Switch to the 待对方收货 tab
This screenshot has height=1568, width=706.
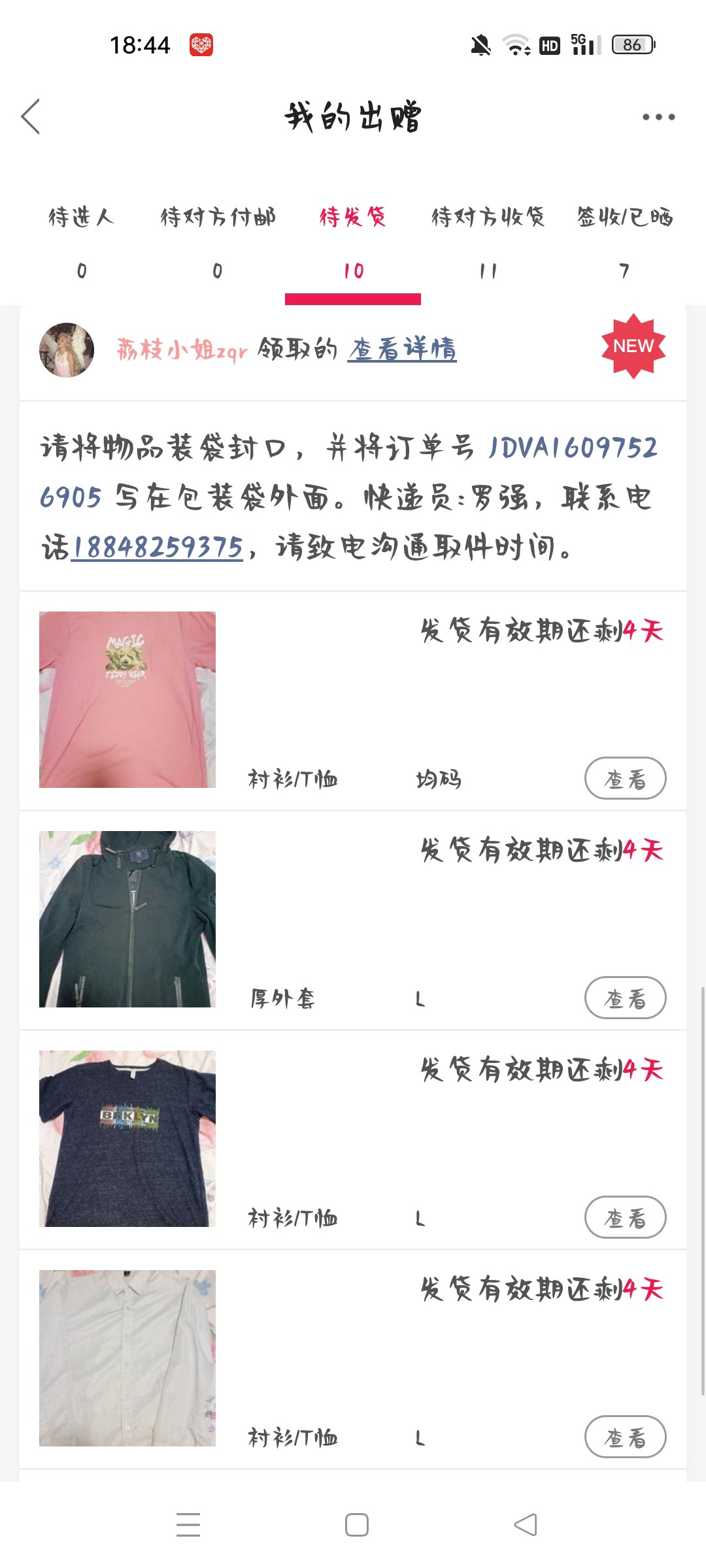488,240
